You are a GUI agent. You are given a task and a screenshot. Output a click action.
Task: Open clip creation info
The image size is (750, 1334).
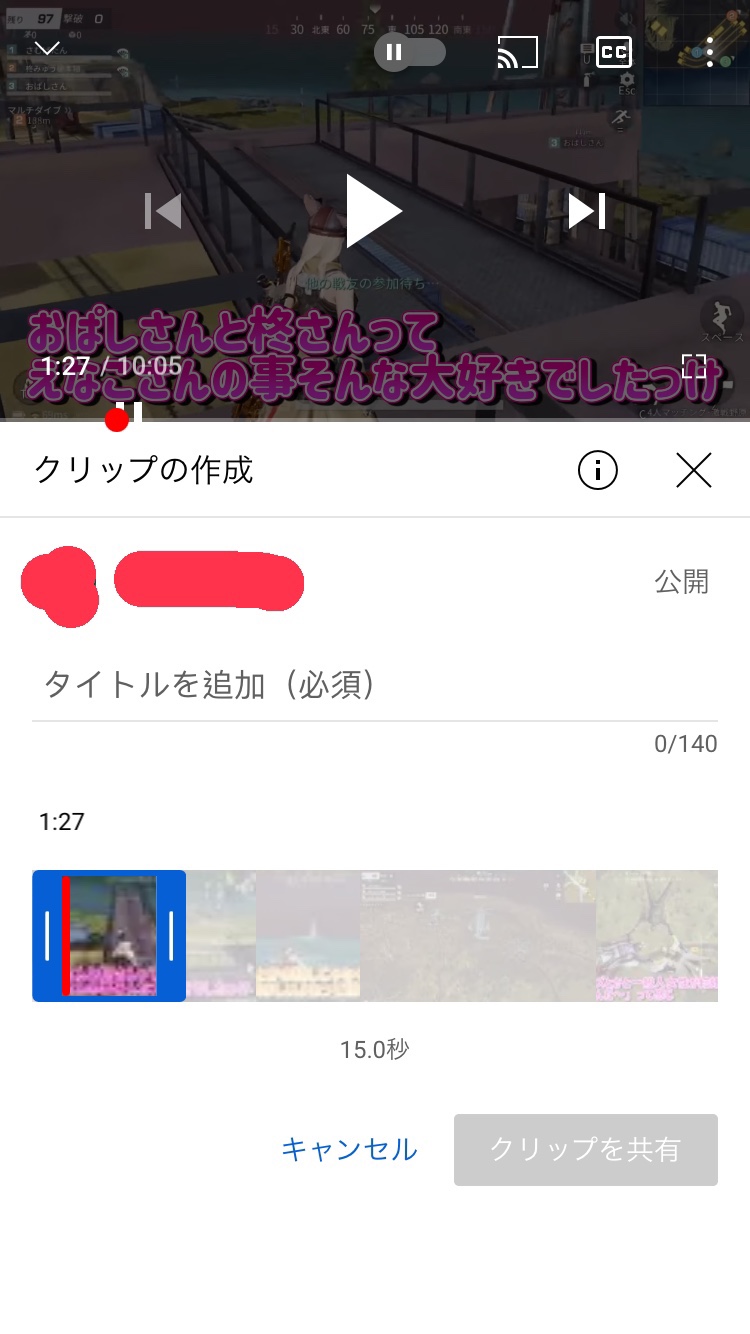click(x=598, y=470)
